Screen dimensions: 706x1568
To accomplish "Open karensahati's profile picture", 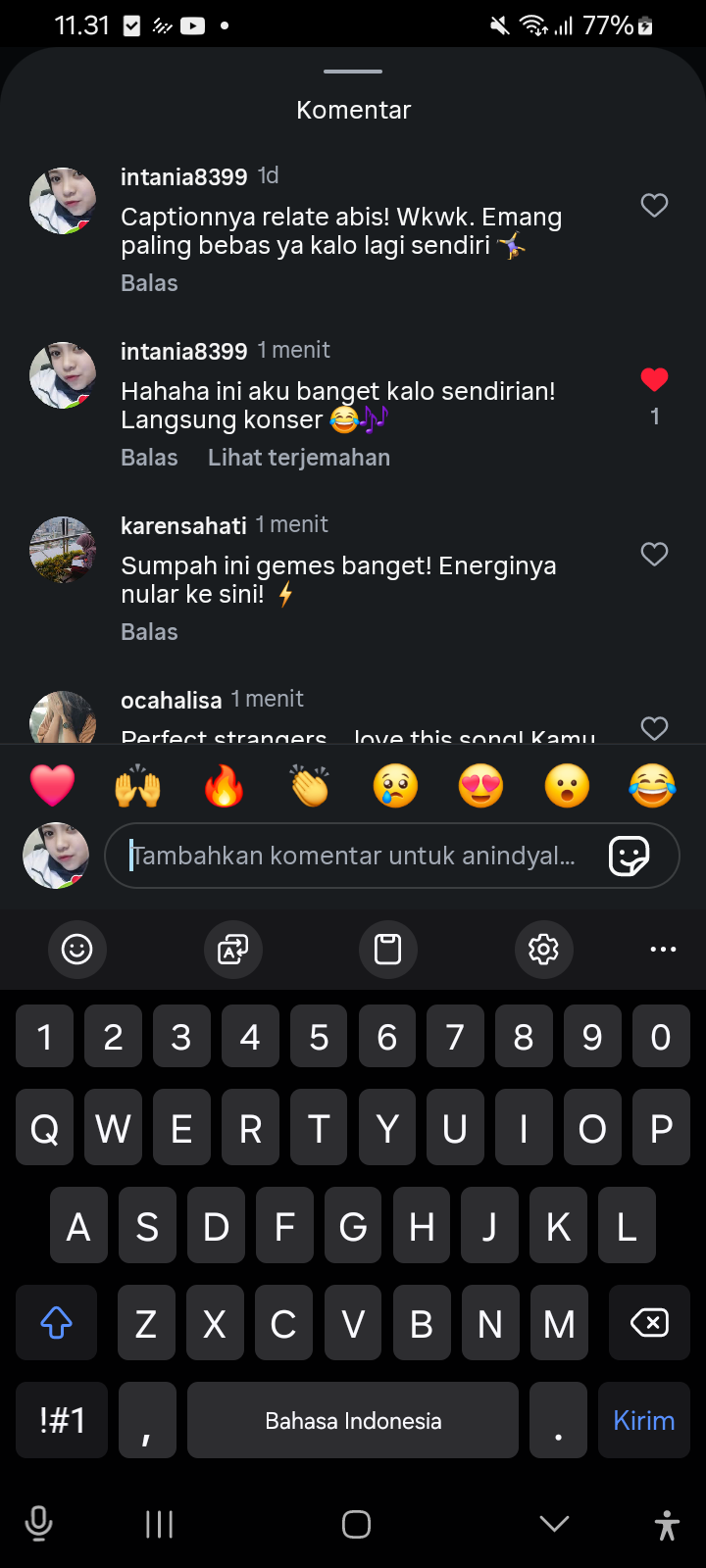I will coord(63,550).
